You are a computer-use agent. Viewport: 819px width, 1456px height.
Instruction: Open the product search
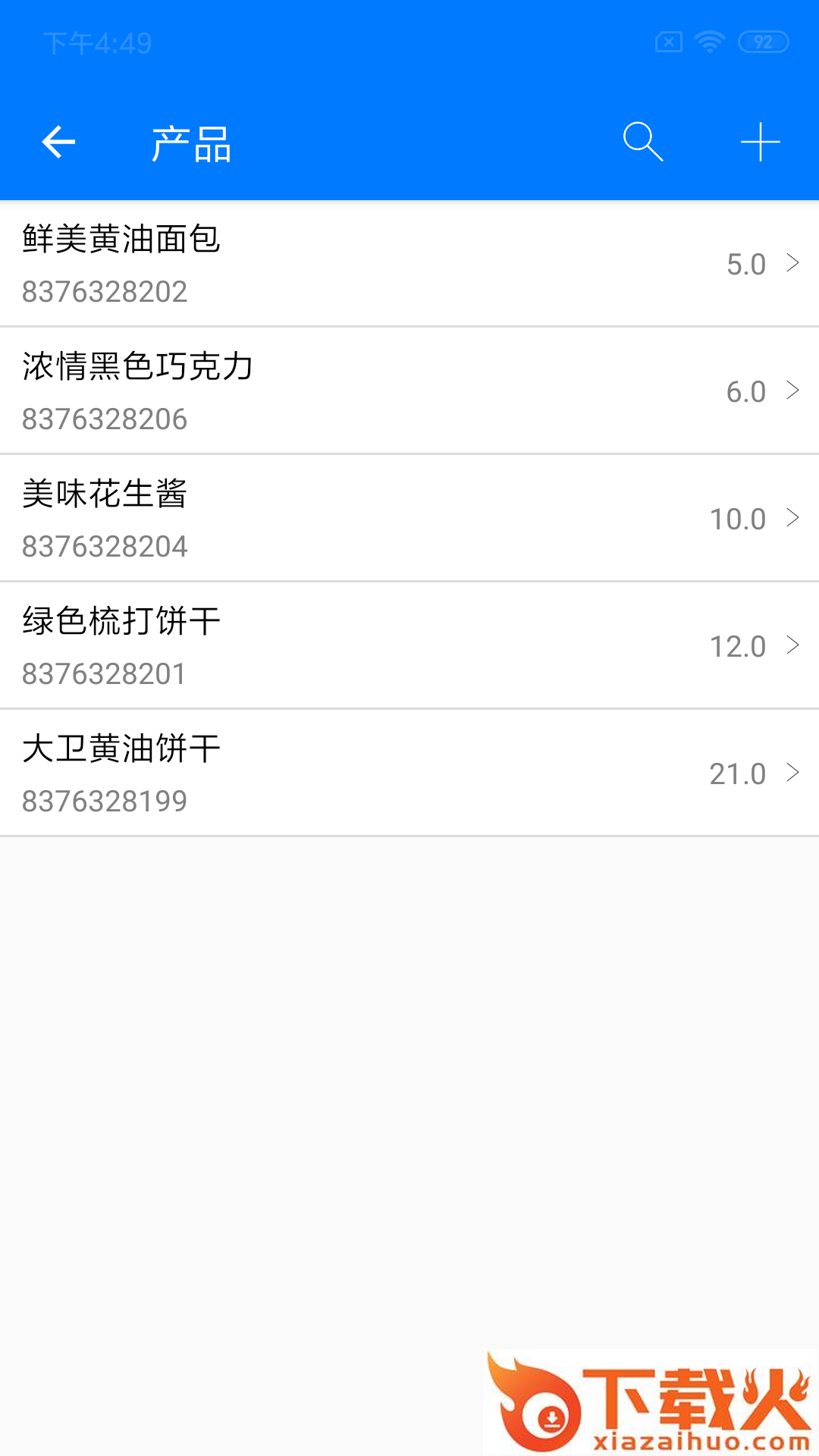click(x=642, y=142)
